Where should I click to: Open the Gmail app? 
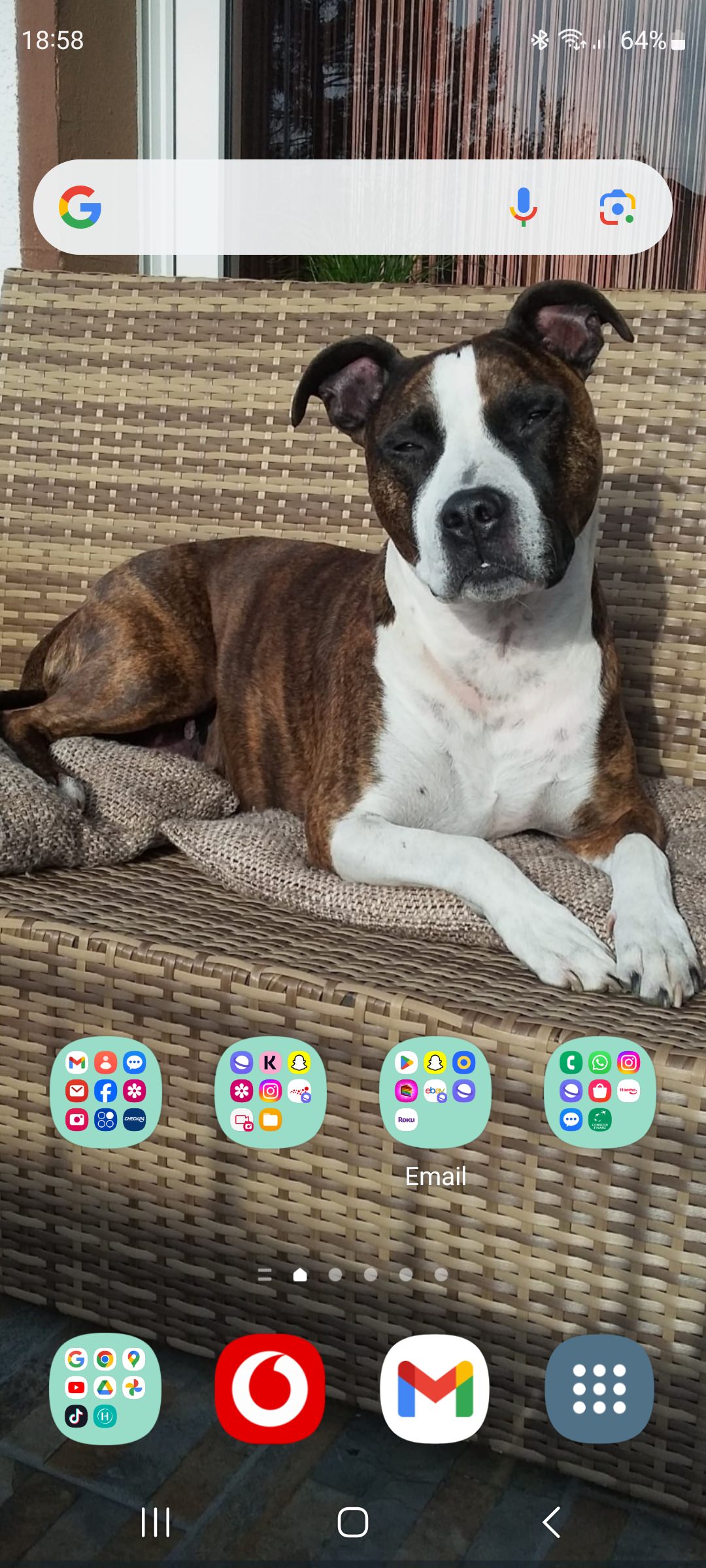[x=435, y=1388]
